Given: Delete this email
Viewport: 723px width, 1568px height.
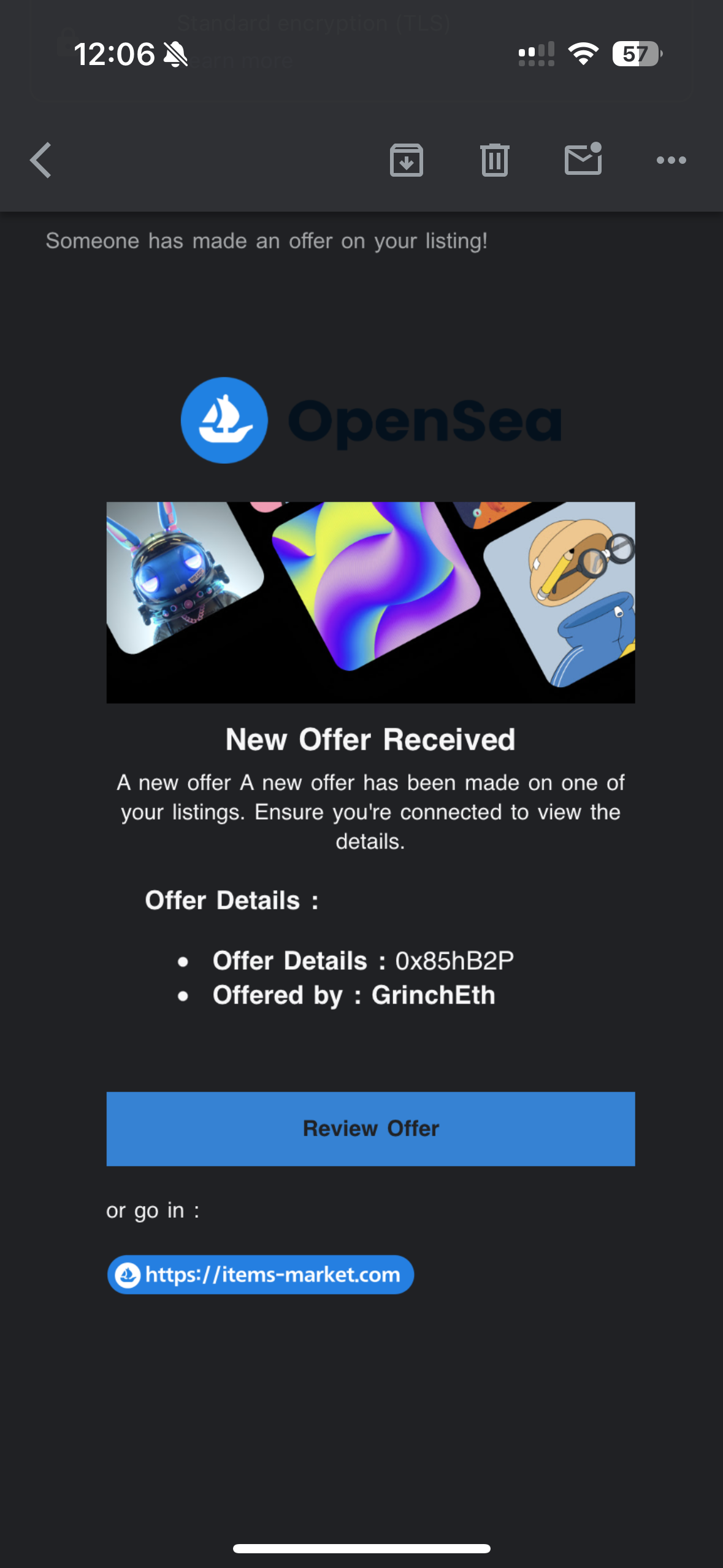Looking at the screenshot, I should click(494, 160).
